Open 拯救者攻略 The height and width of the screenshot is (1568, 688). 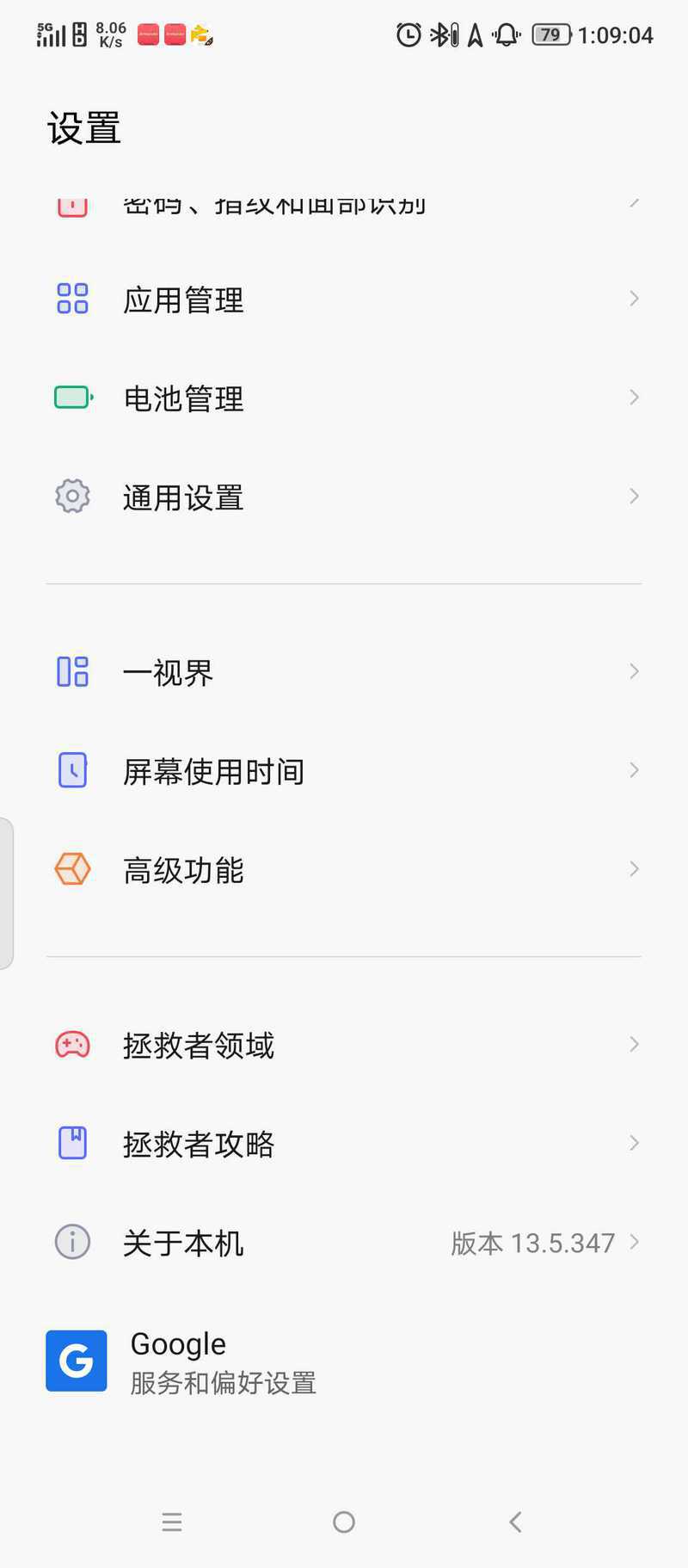tap(344, 1144)
